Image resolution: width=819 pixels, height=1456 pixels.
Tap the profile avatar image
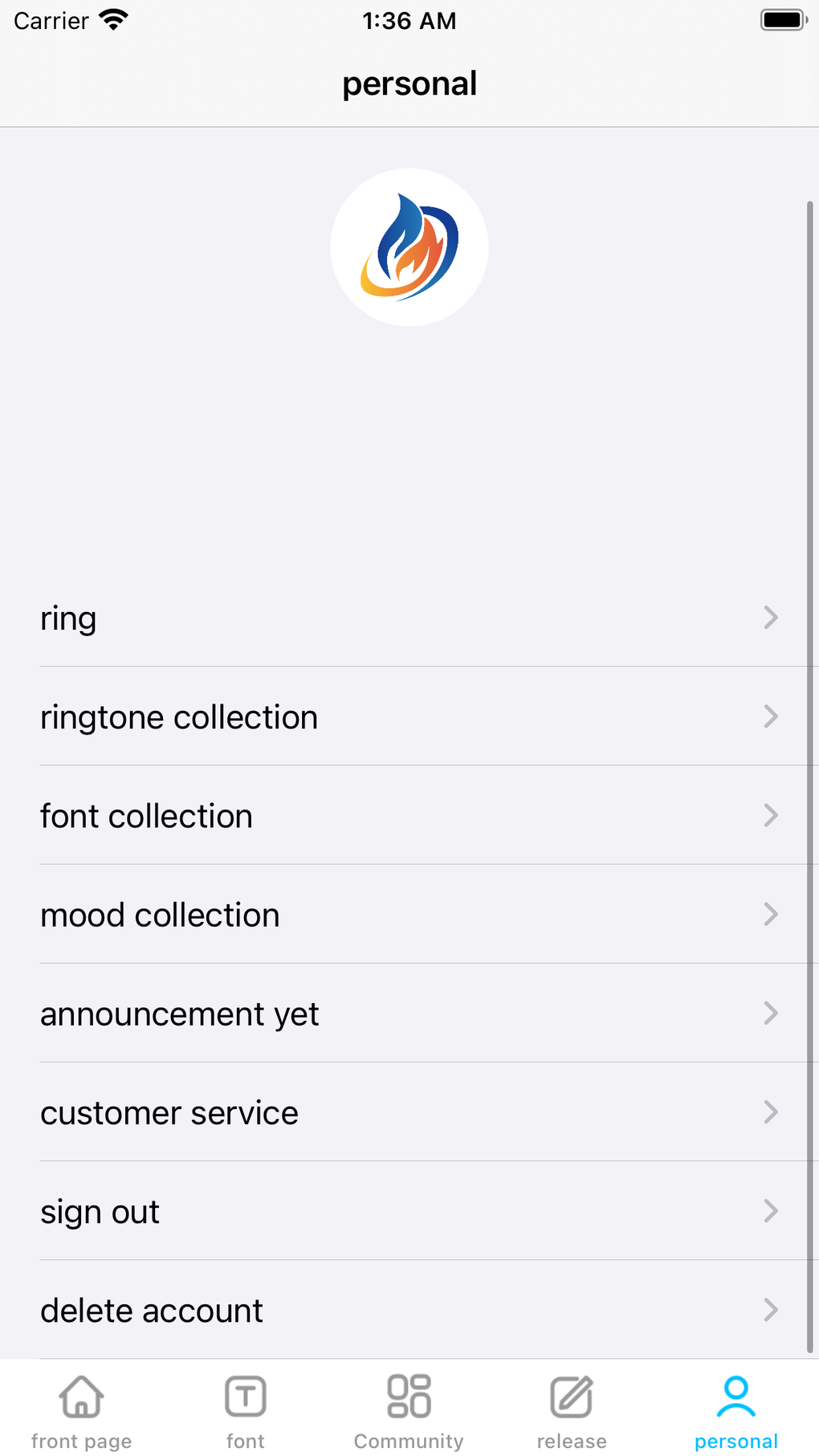click(x=409, y=247)
